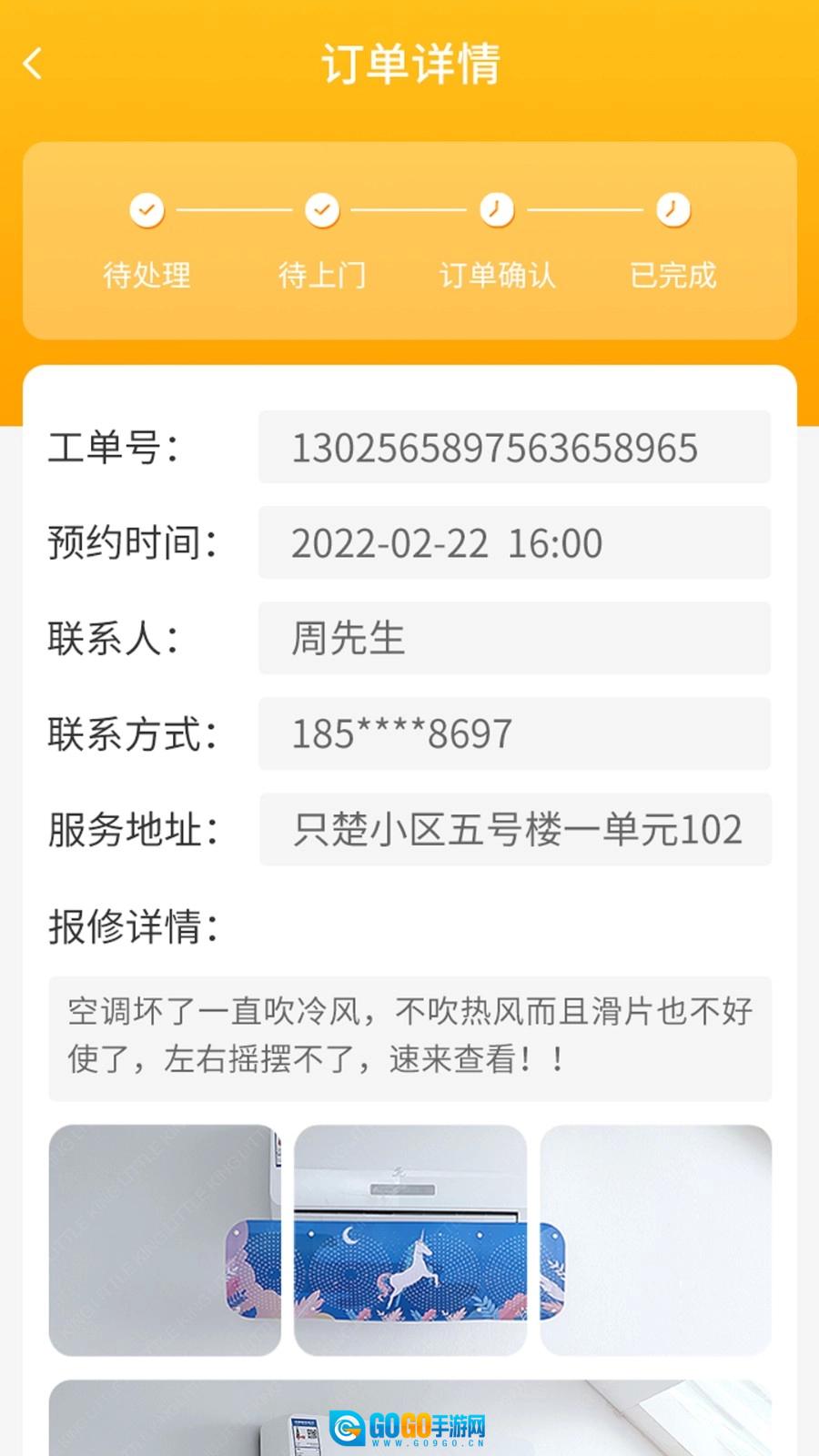Open the unicorn air conditioner photo
The height and width of the screenshot is (1456, 819).
pyautogui.click(x=410, y=1240)
